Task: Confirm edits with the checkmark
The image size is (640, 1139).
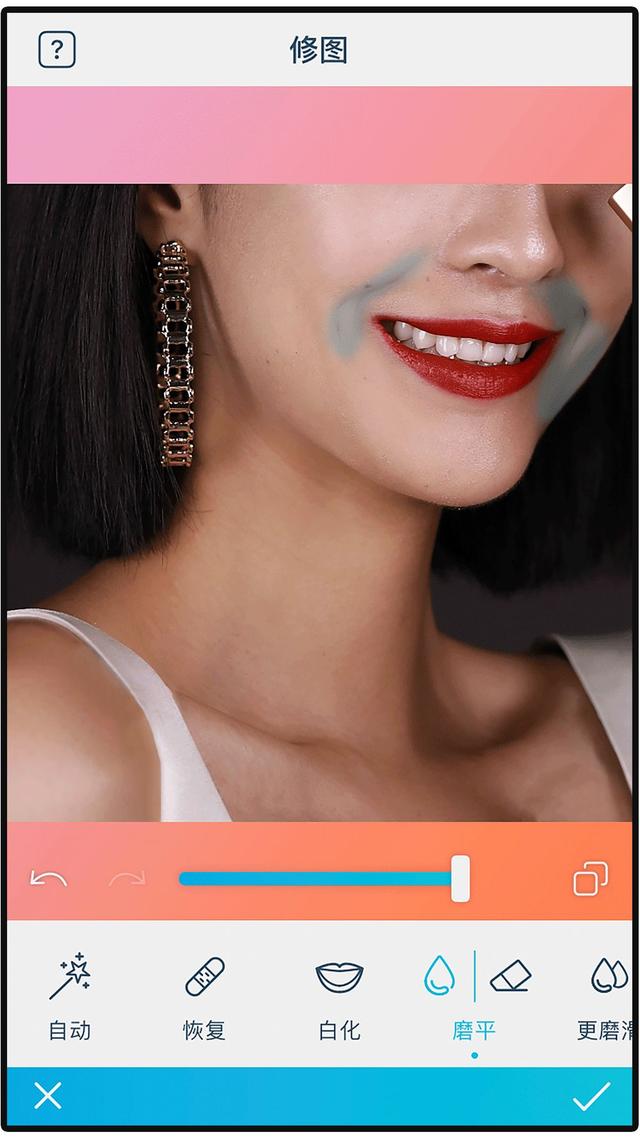Action: pyautogui.click(x=591, y=1096)
